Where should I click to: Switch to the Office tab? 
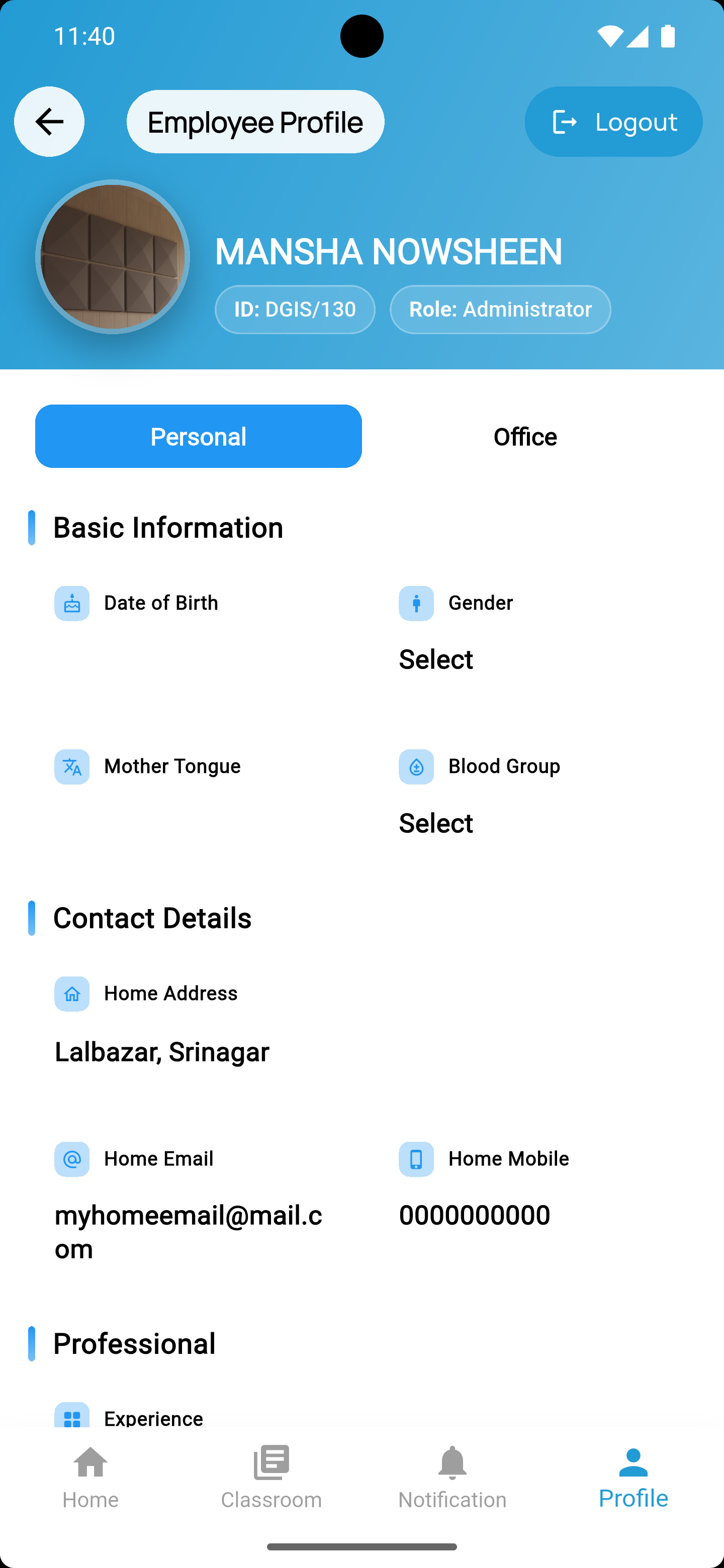[525, 436]
